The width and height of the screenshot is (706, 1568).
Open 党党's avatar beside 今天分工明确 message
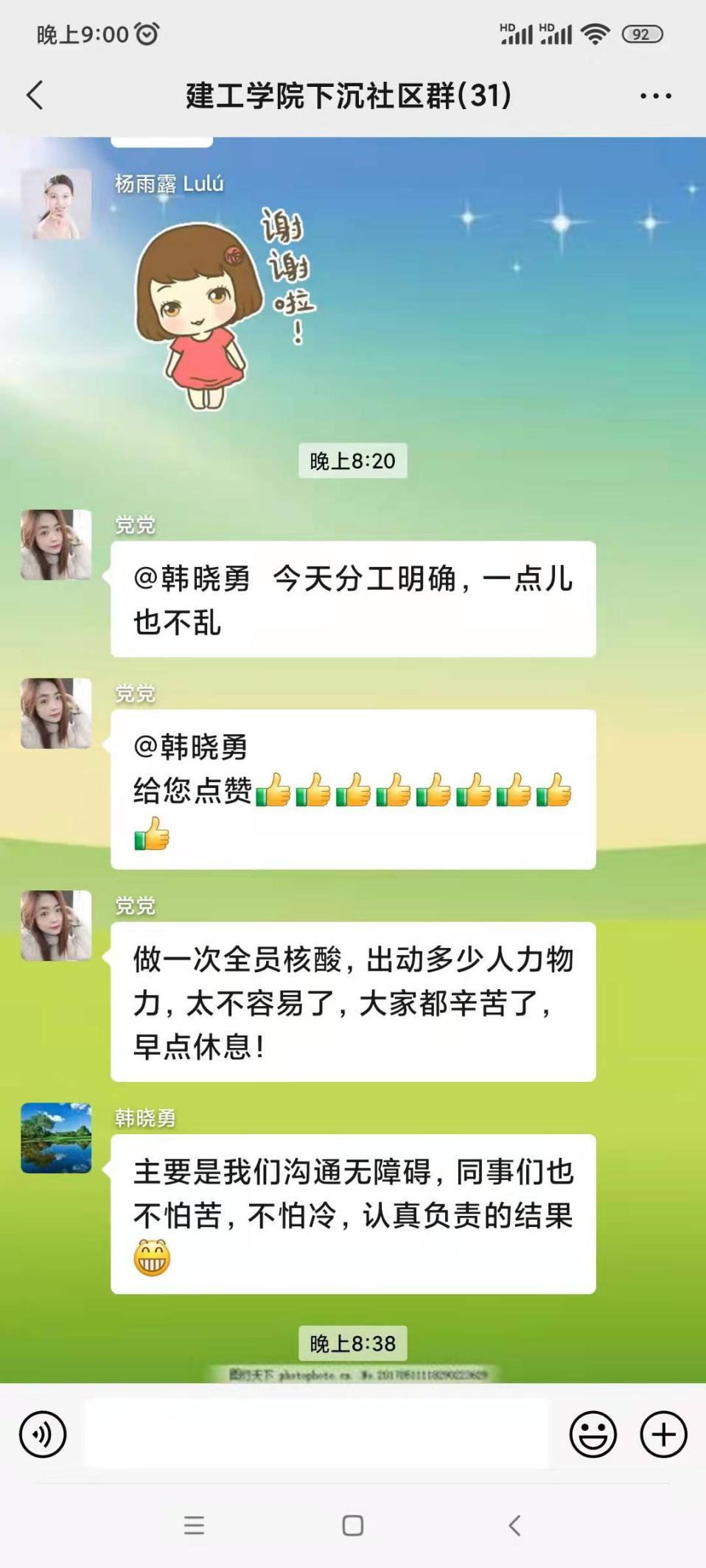tap(56, 545)
